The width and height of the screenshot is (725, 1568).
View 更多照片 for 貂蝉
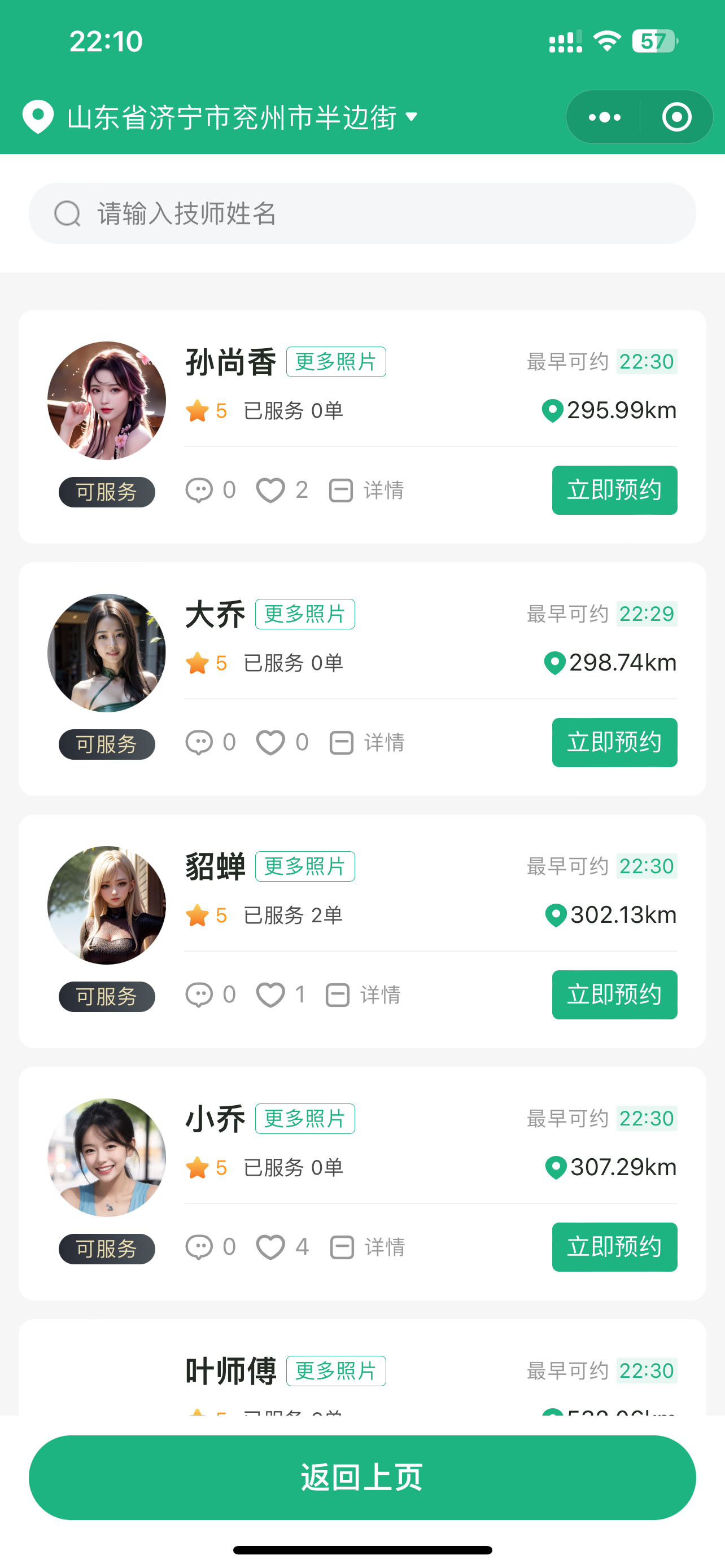tap(305, 866)
